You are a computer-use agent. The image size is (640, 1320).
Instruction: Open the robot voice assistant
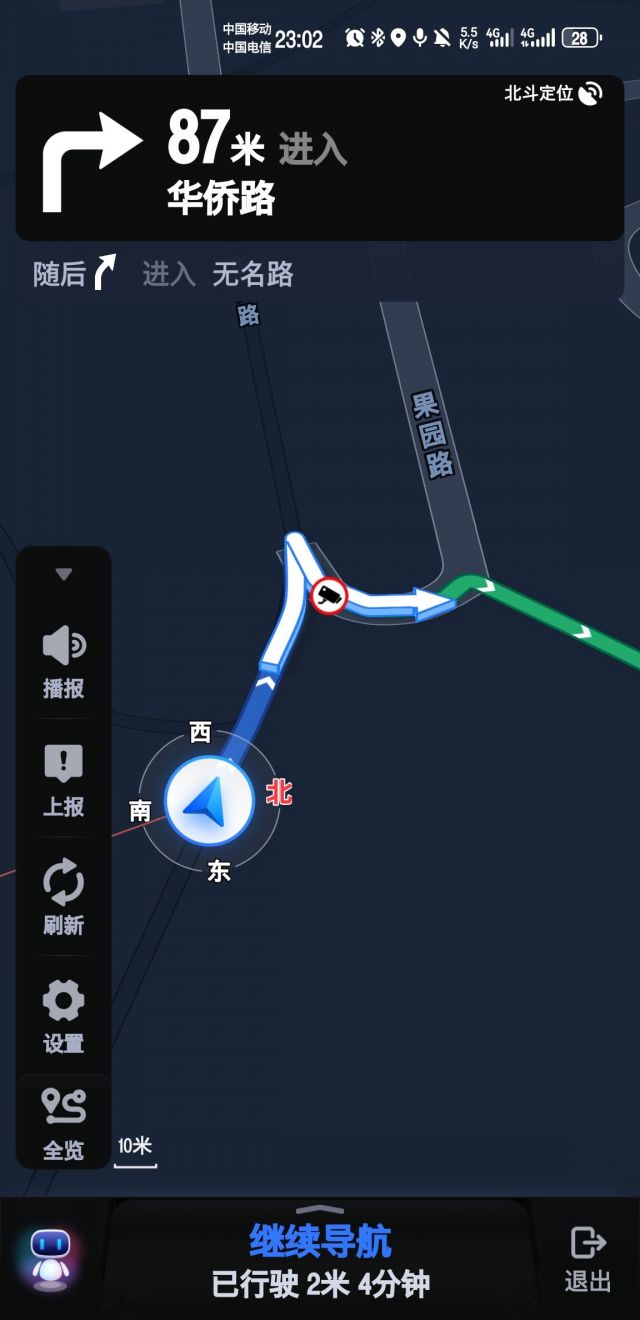(50, 1258)
